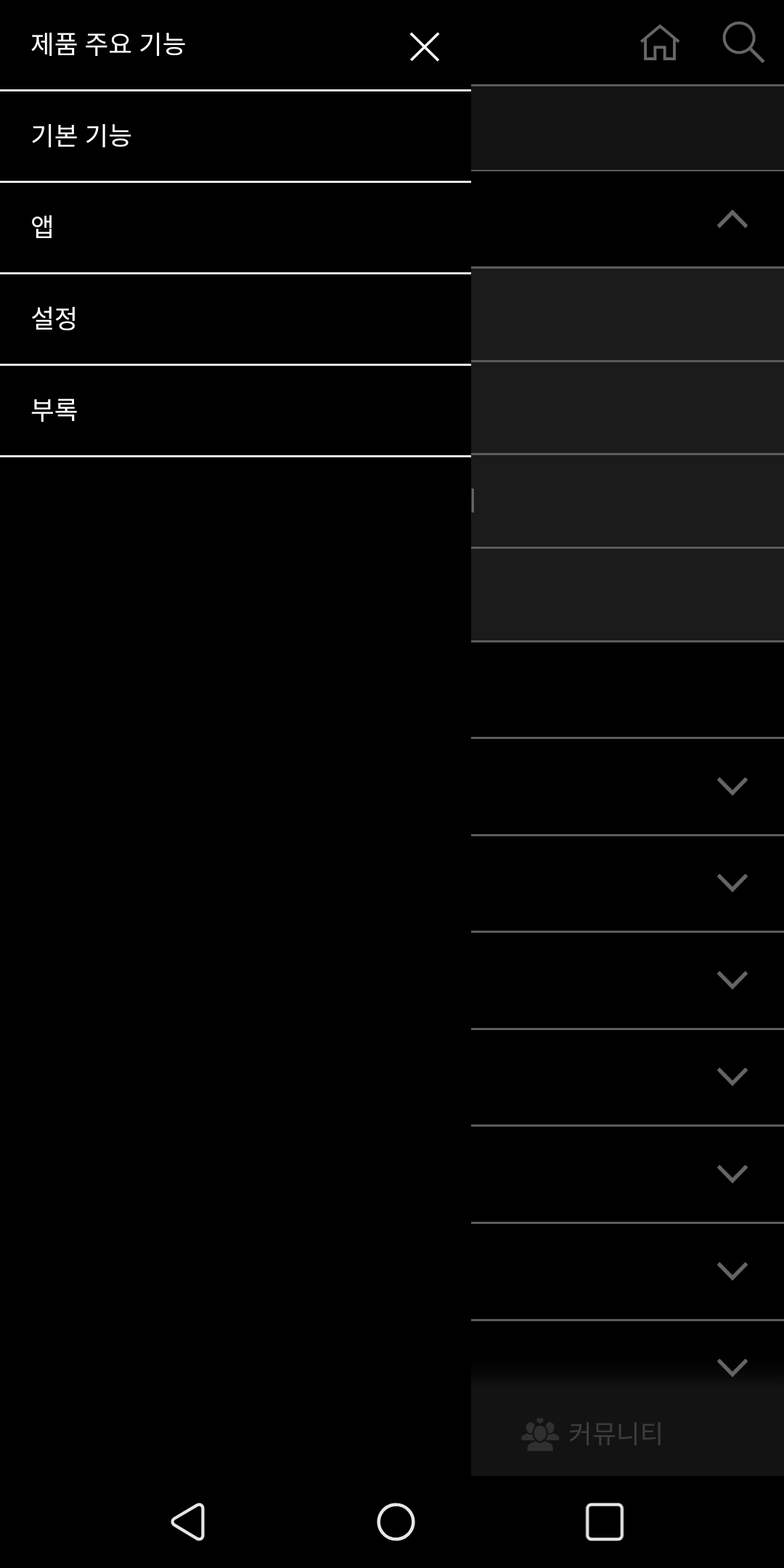Screen dimensions: 784x1568
Task: Open 커뮤니티 link
Action: click(592, 1434)
